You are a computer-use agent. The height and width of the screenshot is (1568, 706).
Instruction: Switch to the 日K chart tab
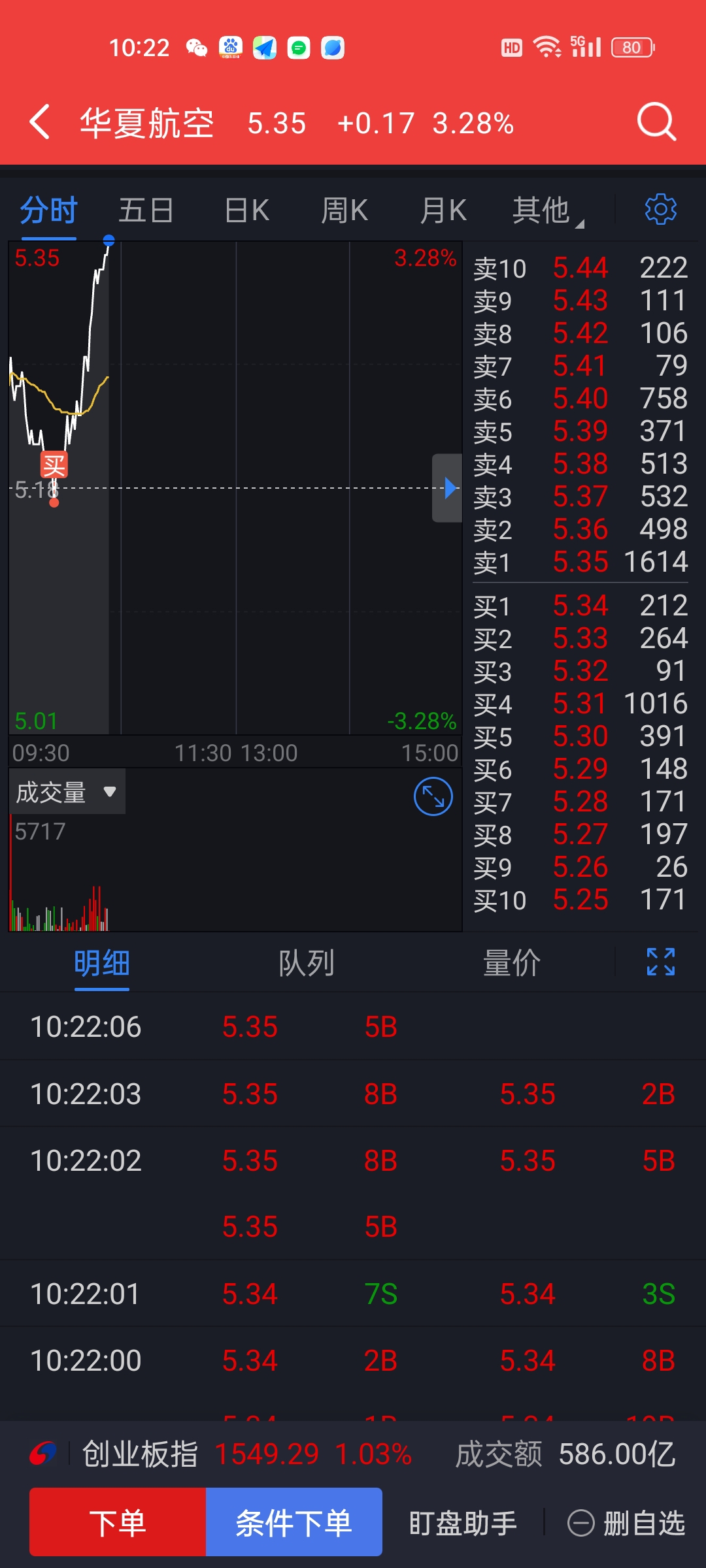click(247, 210)
